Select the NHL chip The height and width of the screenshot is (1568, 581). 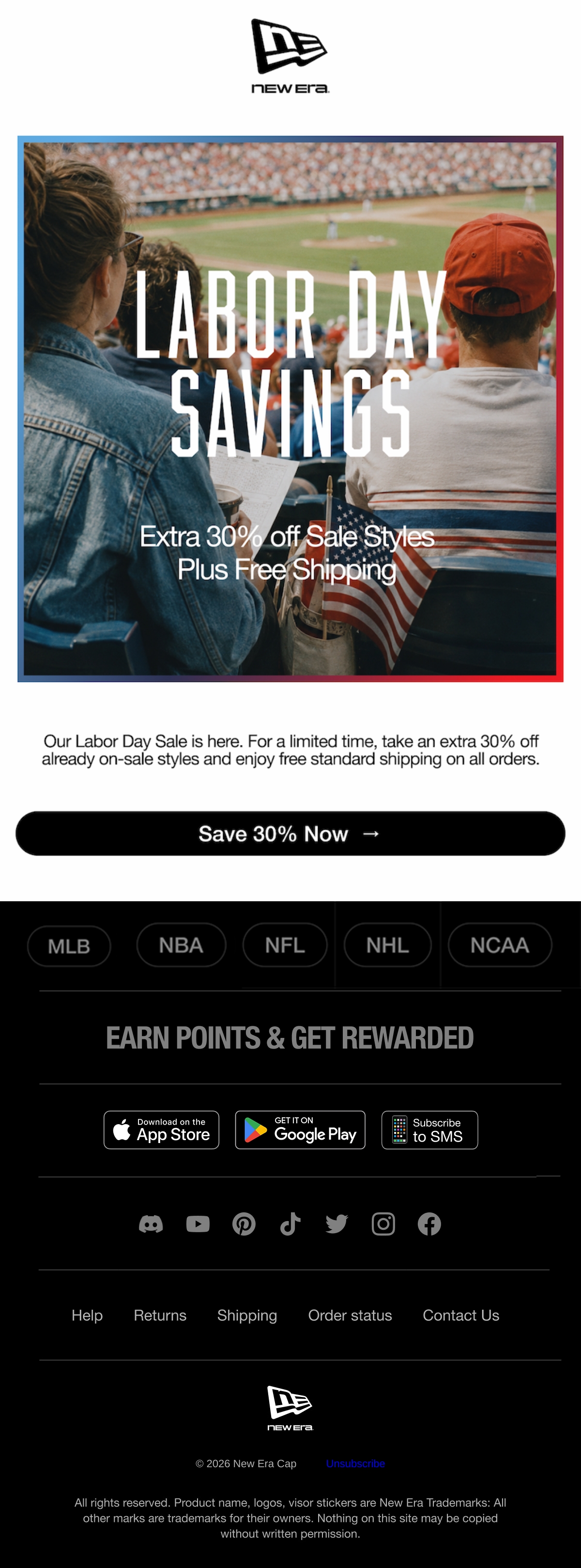point(387,945)
